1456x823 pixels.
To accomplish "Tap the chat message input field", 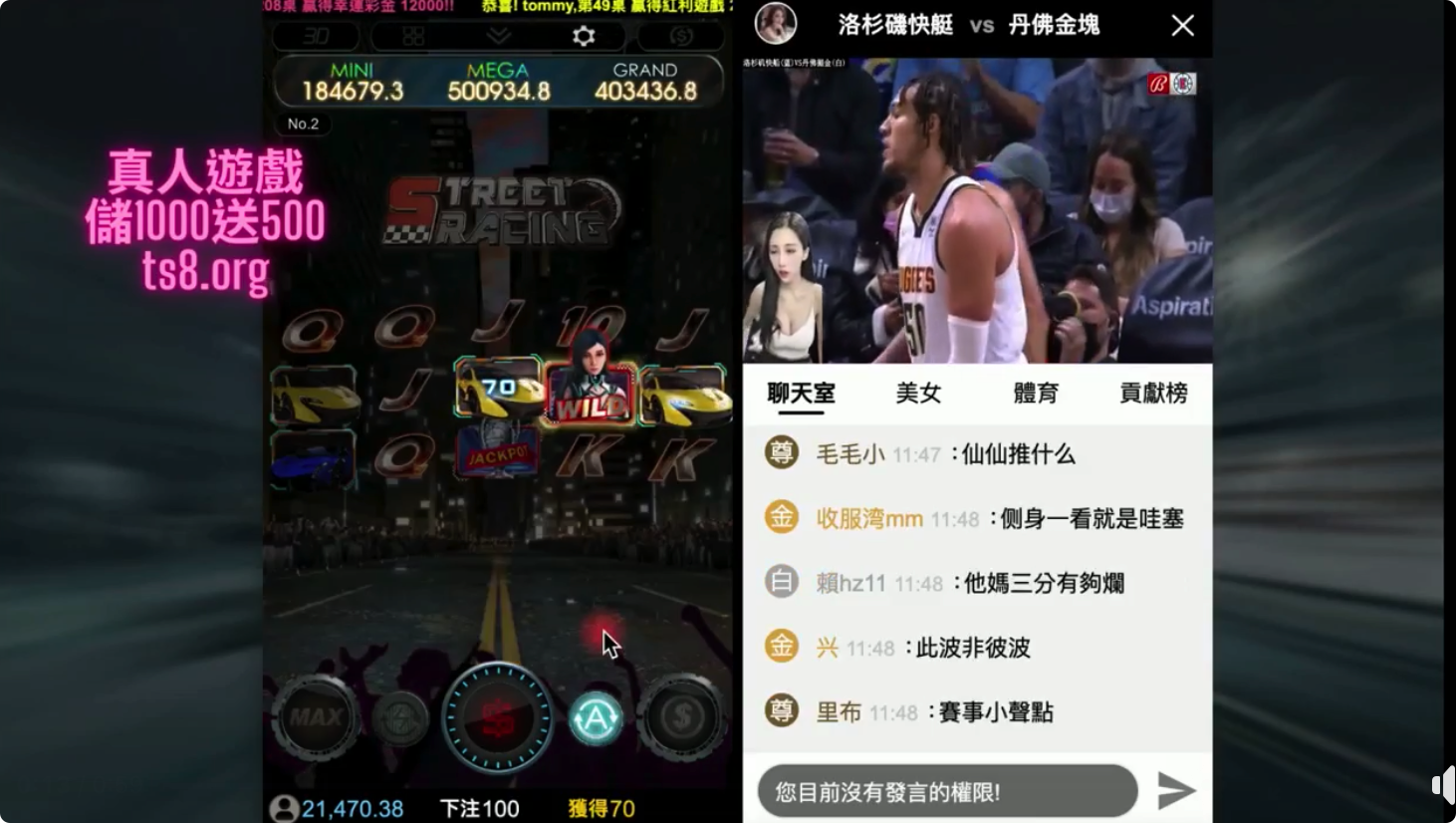I will click(x=947, y=792).
